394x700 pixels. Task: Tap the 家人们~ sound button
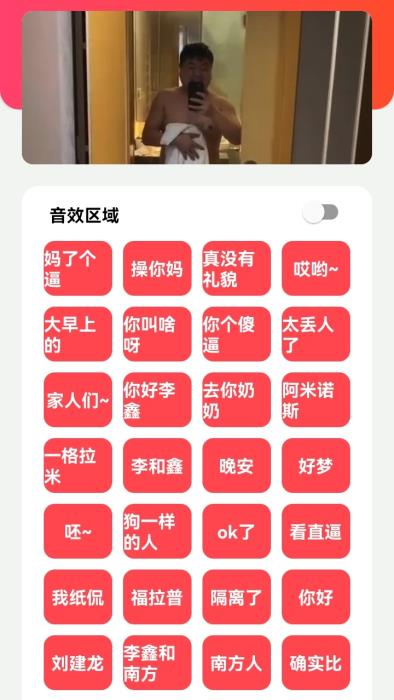78,400
